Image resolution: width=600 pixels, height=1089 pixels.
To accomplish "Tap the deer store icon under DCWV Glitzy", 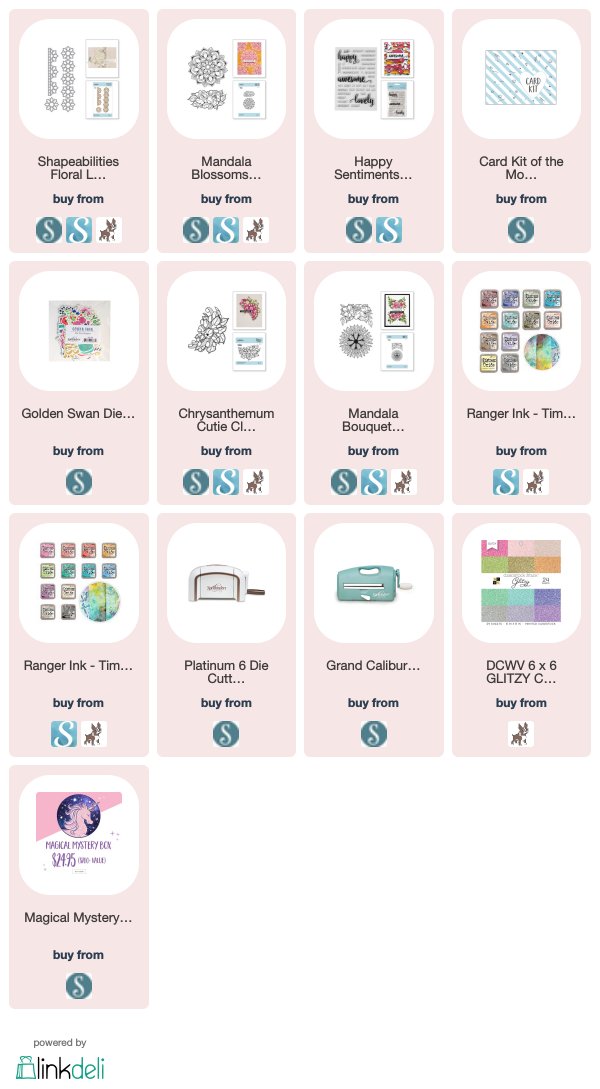I will point(521,734).
